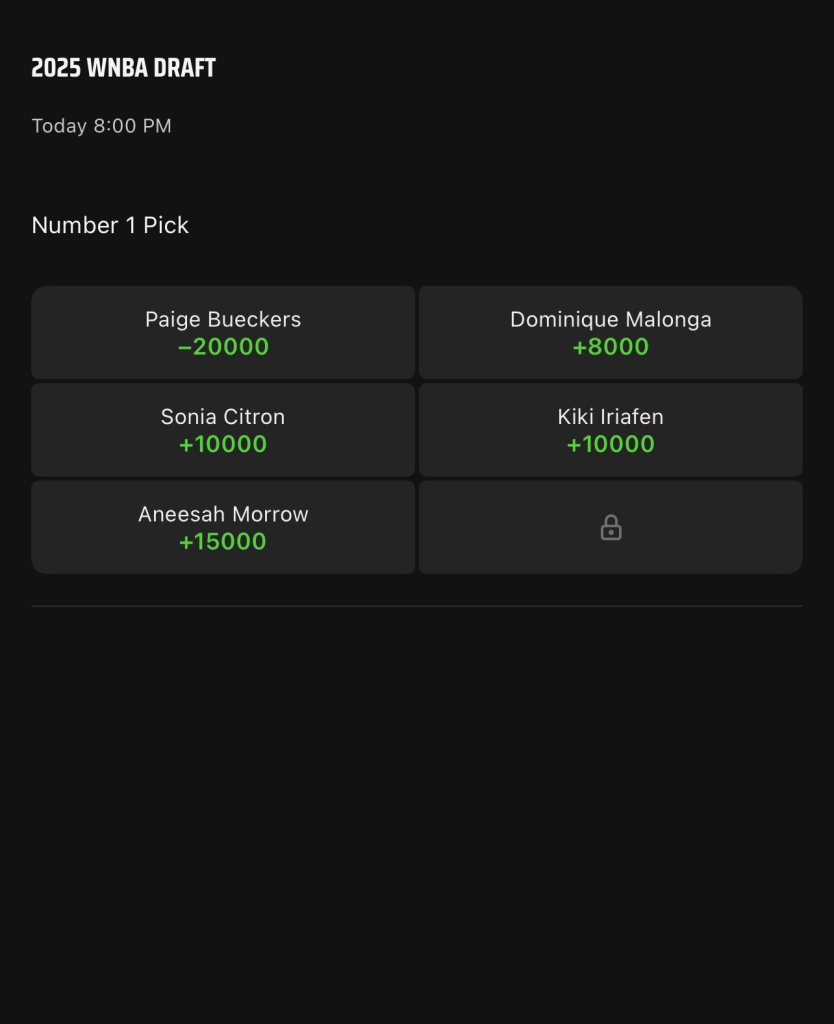Add Kiki Iriafen +10000 to betslip
This screenshot has height=1024, width=834.
(611, 430)
